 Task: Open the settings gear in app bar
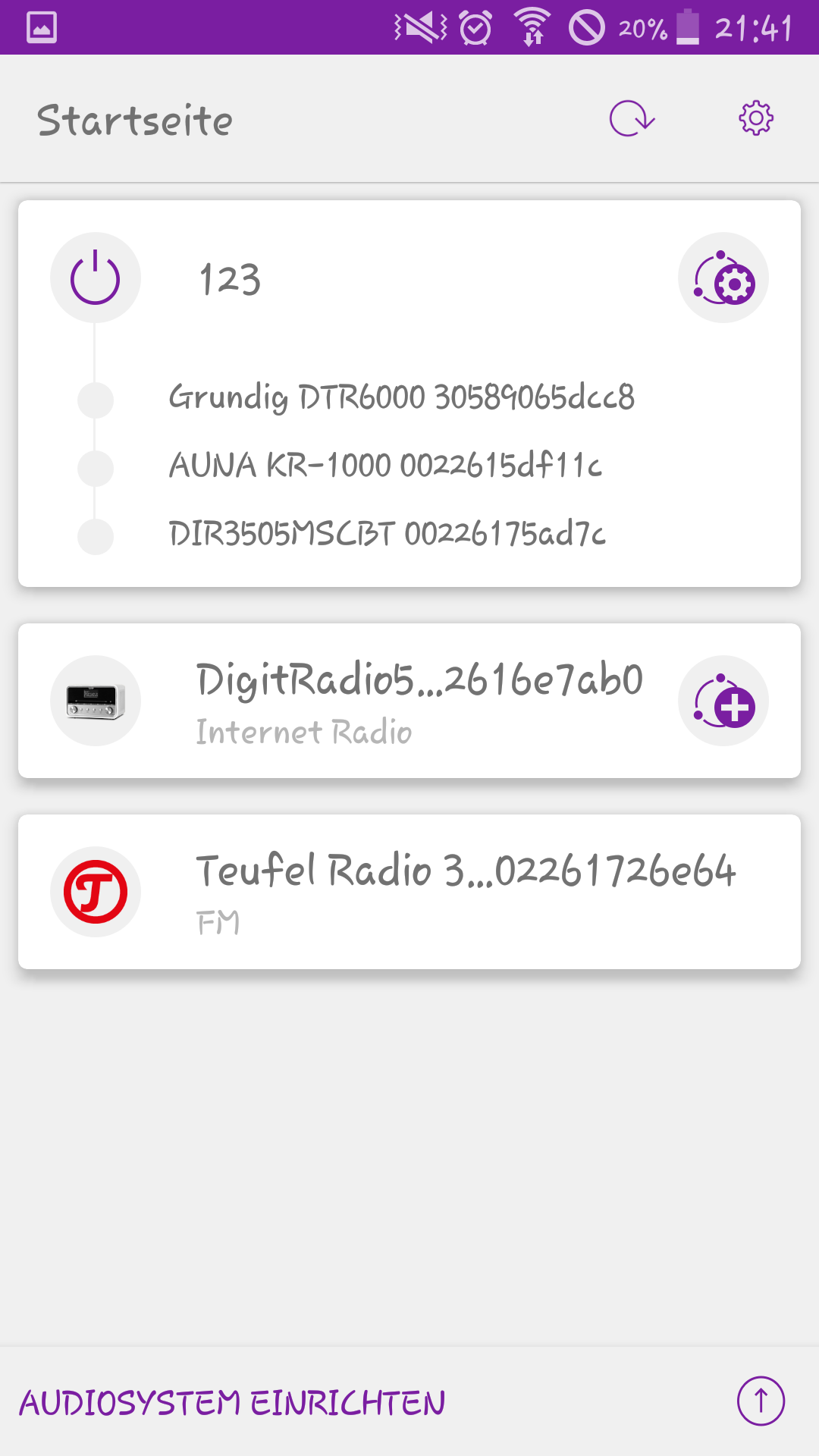click(x=755, y=119)
